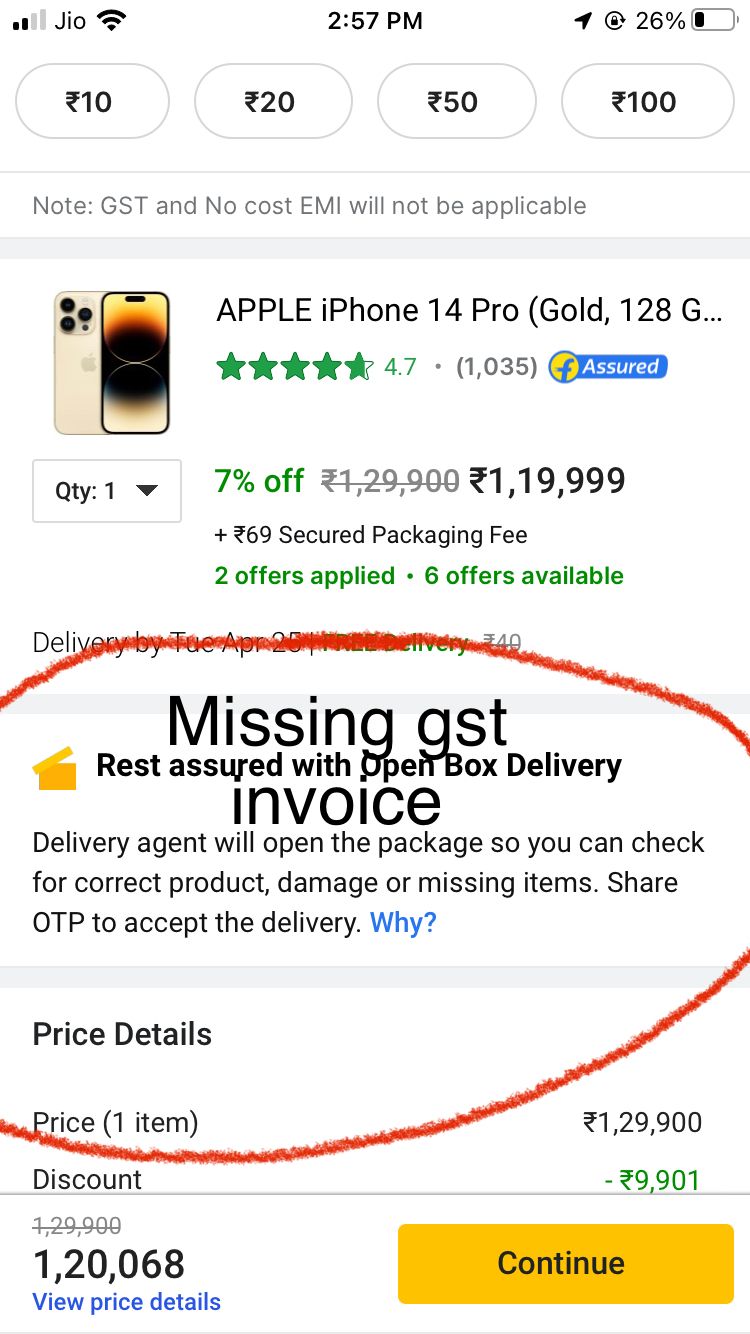Select the ₹10 amount chip
The image size is (750, 1334).
92,102
